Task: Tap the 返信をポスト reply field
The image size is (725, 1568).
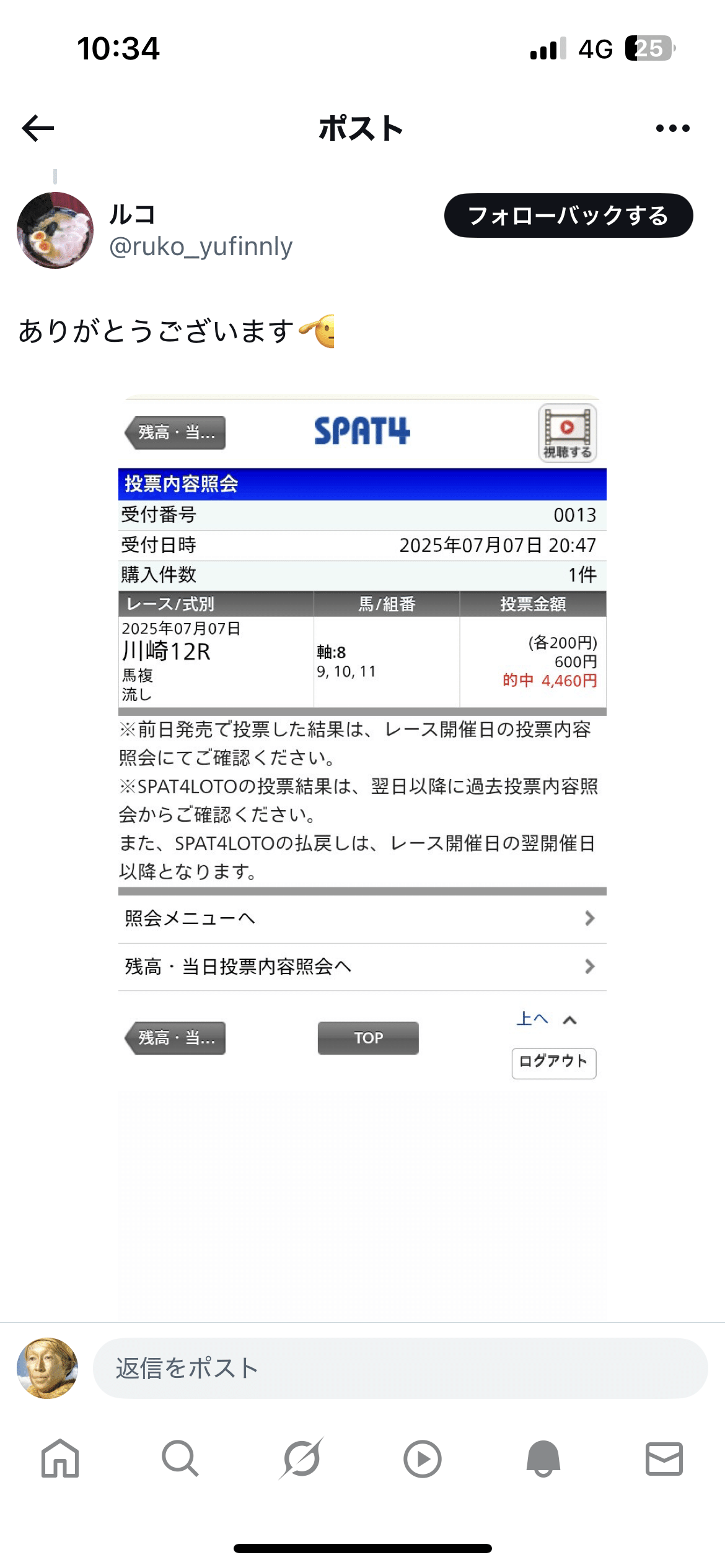Action: click(x=400, y=1368)
